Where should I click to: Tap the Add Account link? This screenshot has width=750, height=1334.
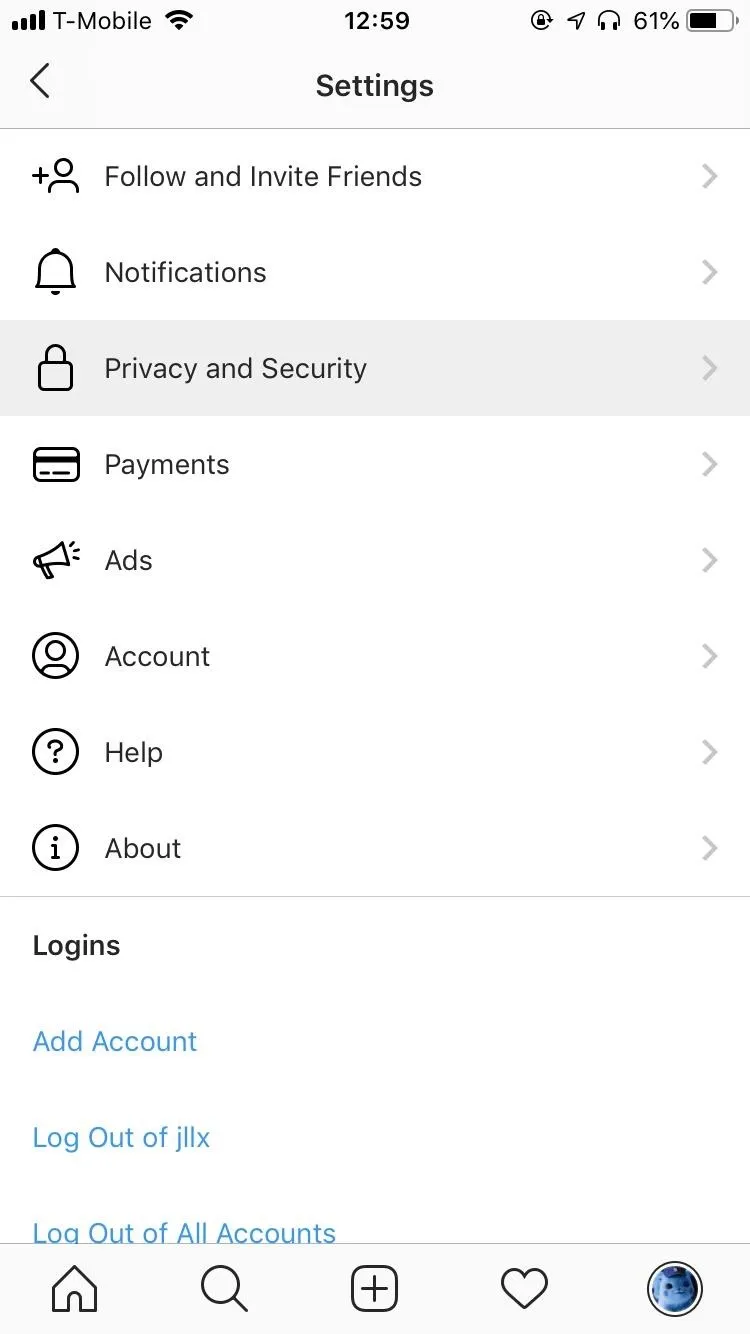115,1041
